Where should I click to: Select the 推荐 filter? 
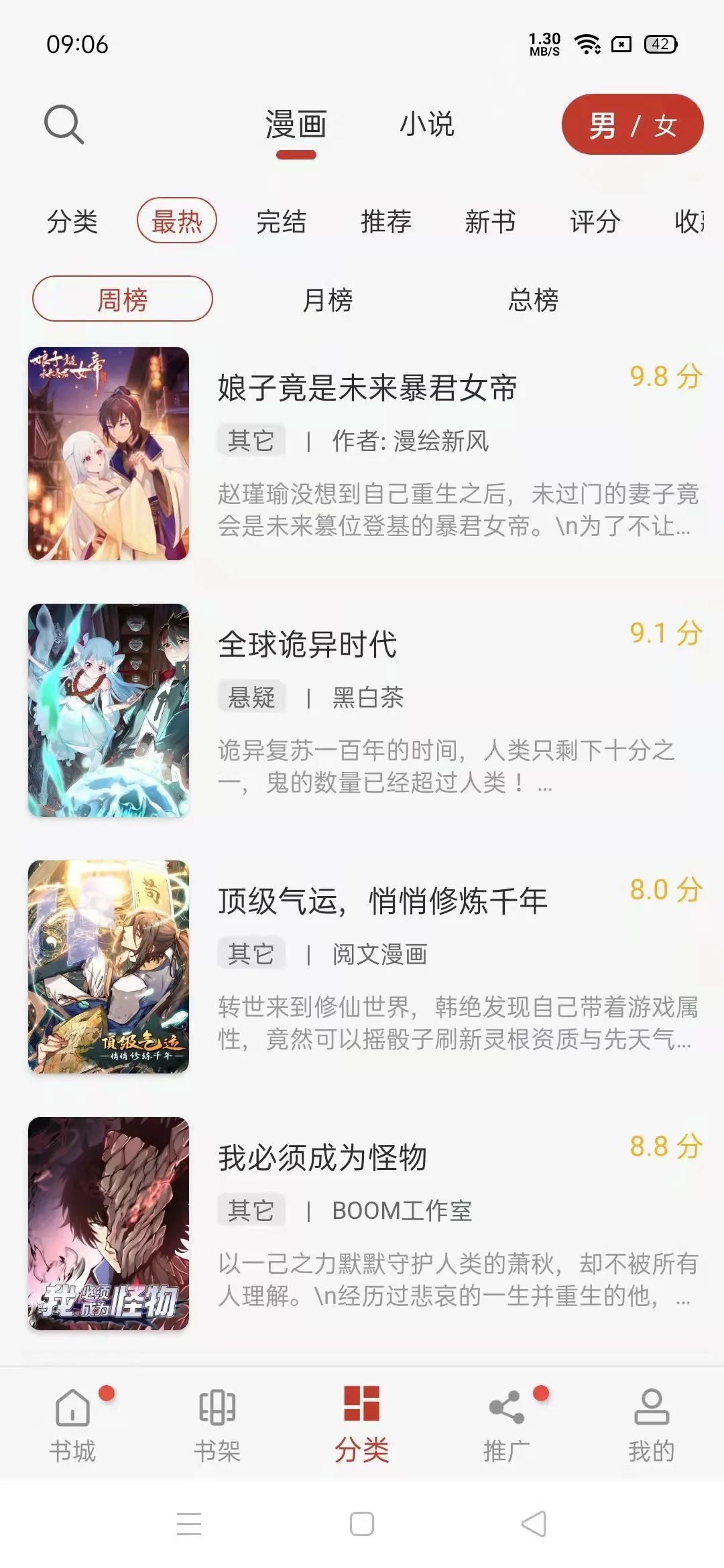385,221
